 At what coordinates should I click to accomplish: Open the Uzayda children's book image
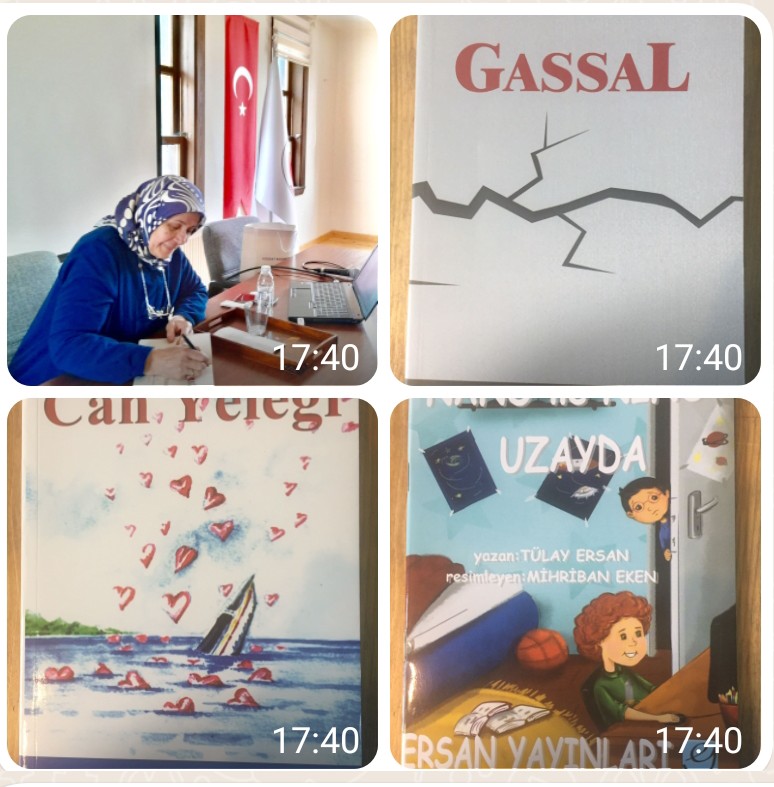575,583
